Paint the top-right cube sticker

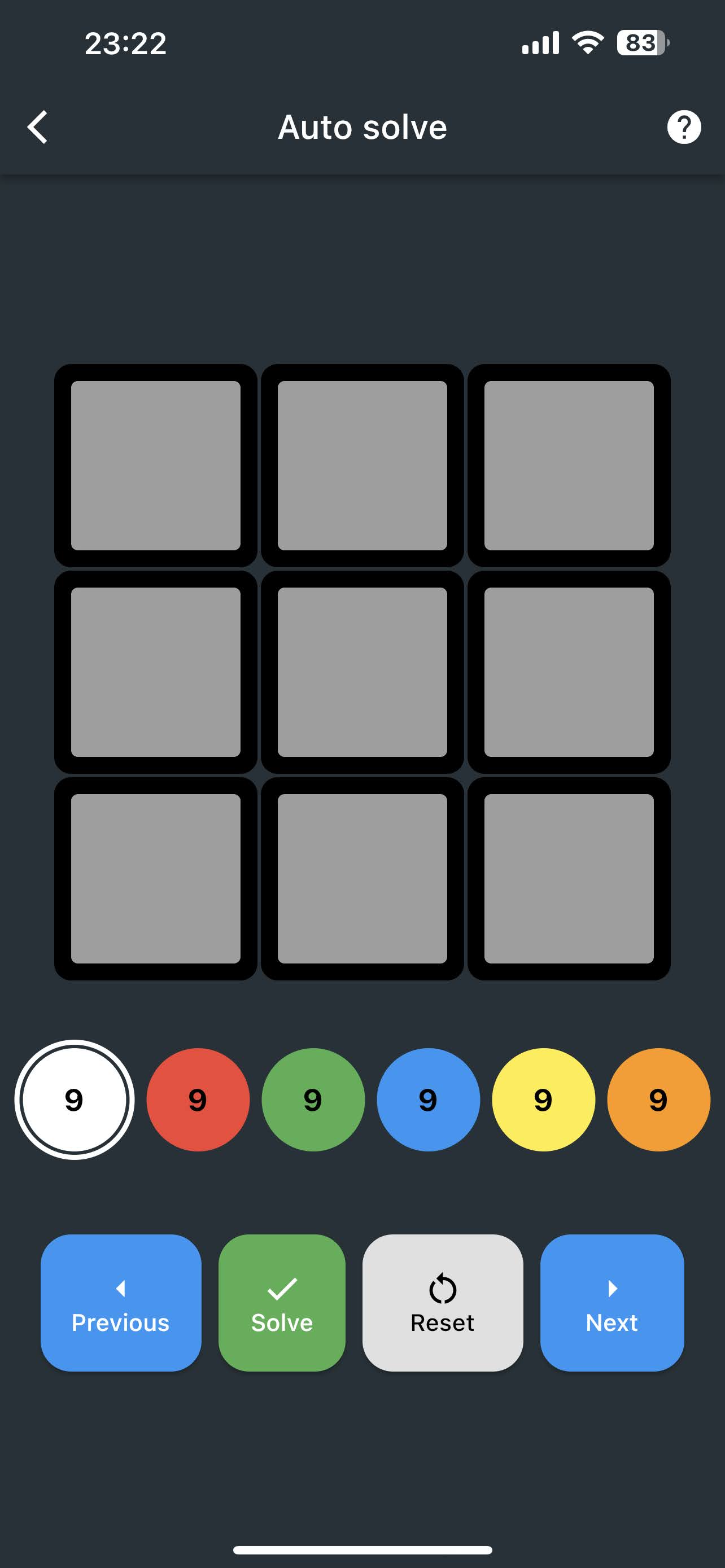pyautogui.click(x=569, y=466)
